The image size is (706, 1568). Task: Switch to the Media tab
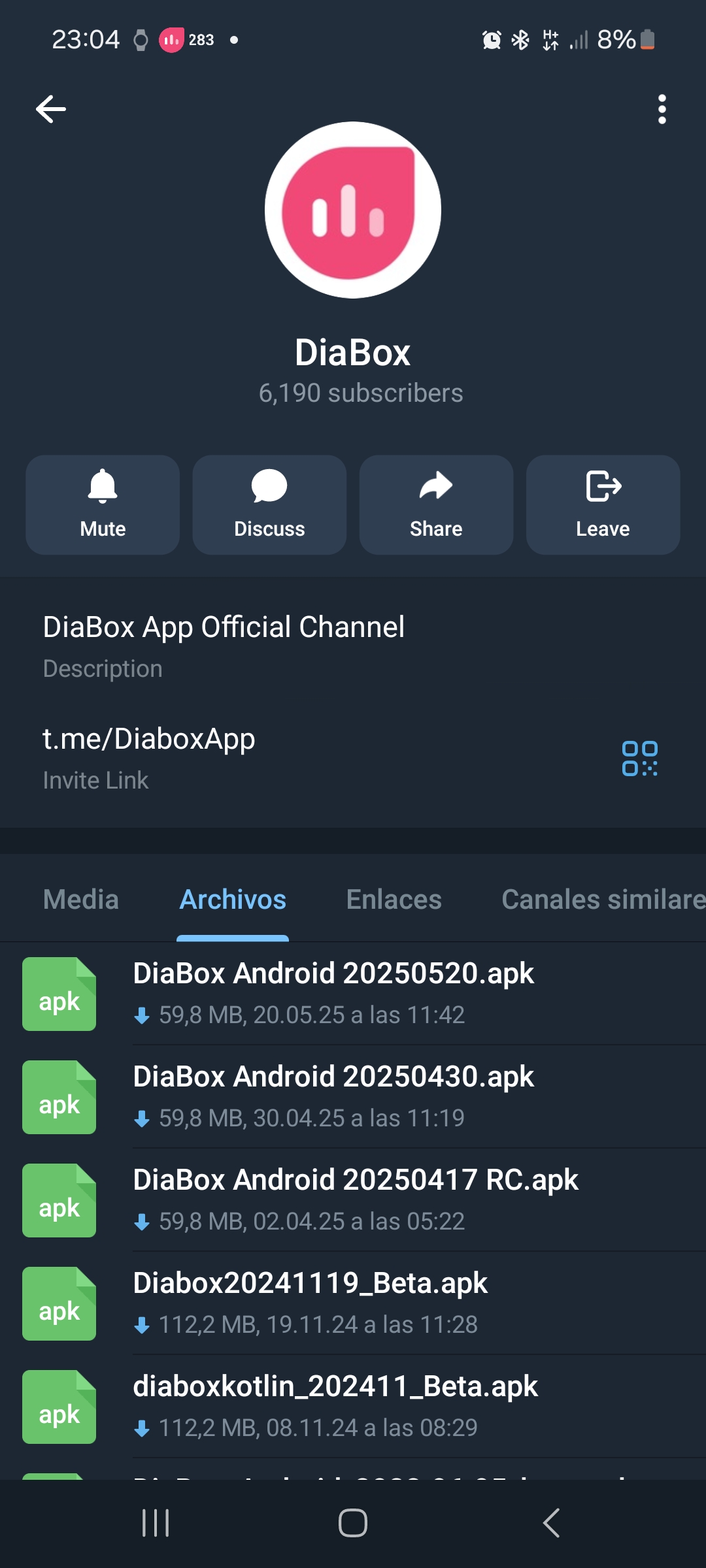coord(81,900)
